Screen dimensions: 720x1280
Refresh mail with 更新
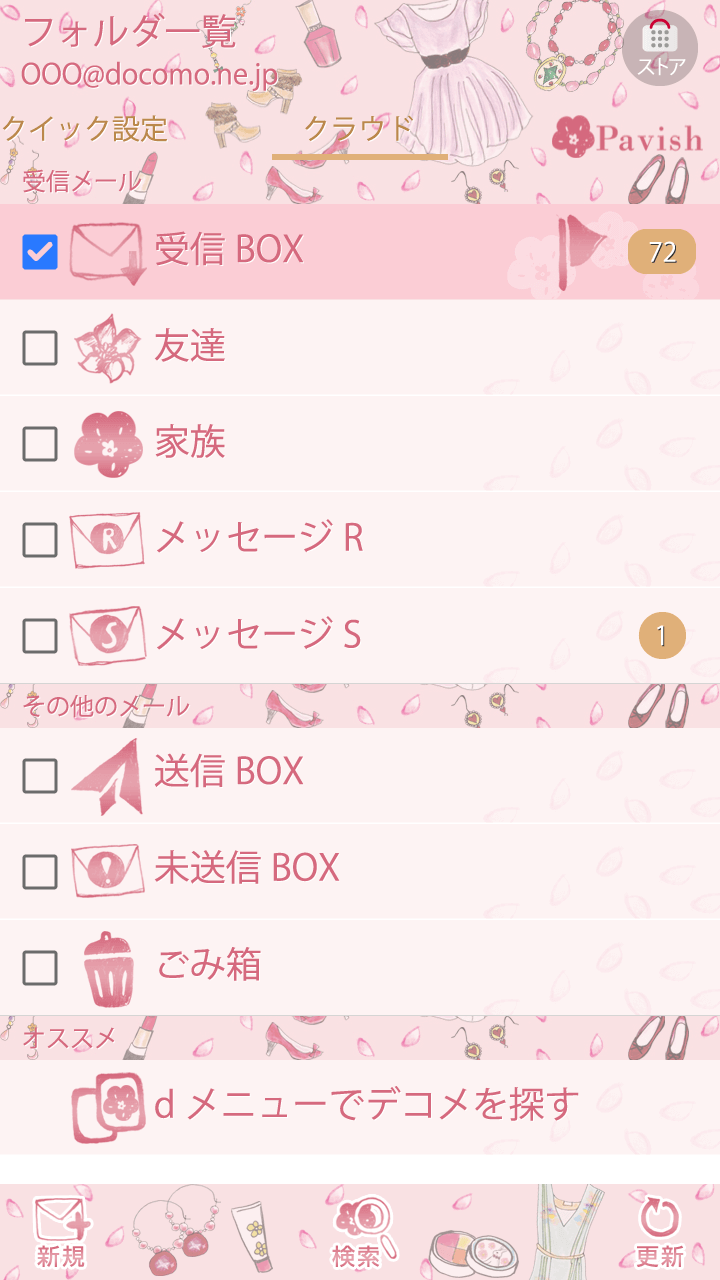(659, 1232)
